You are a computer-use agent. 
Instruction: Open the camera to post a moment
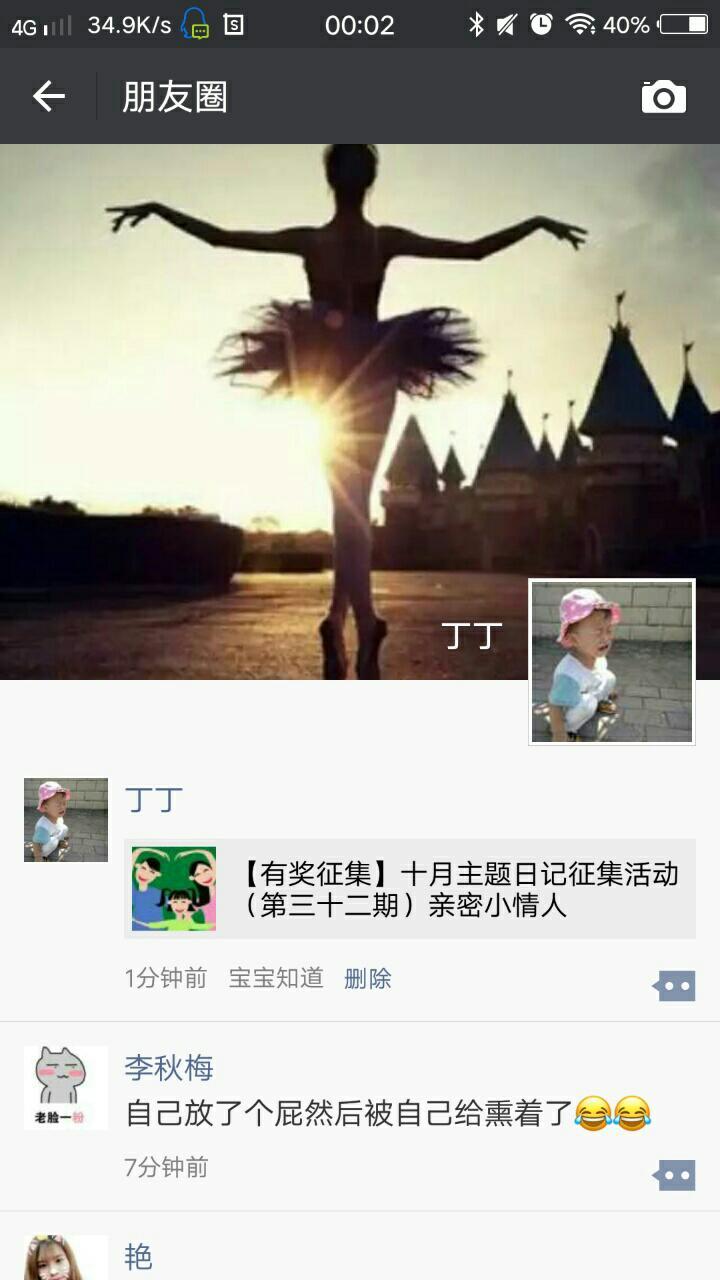663,97
